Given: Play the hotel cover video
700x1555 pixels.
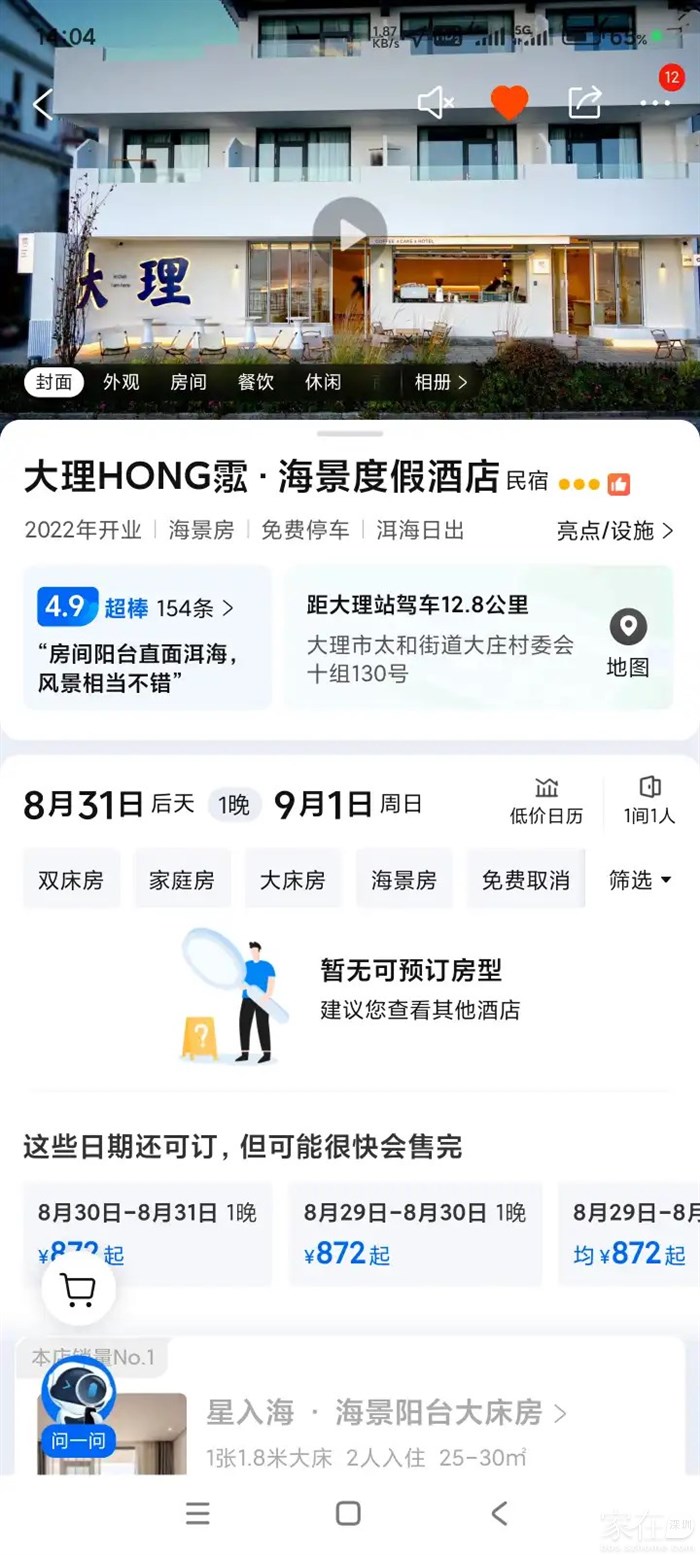Looking at the screenshot, I should pos(349,234).
